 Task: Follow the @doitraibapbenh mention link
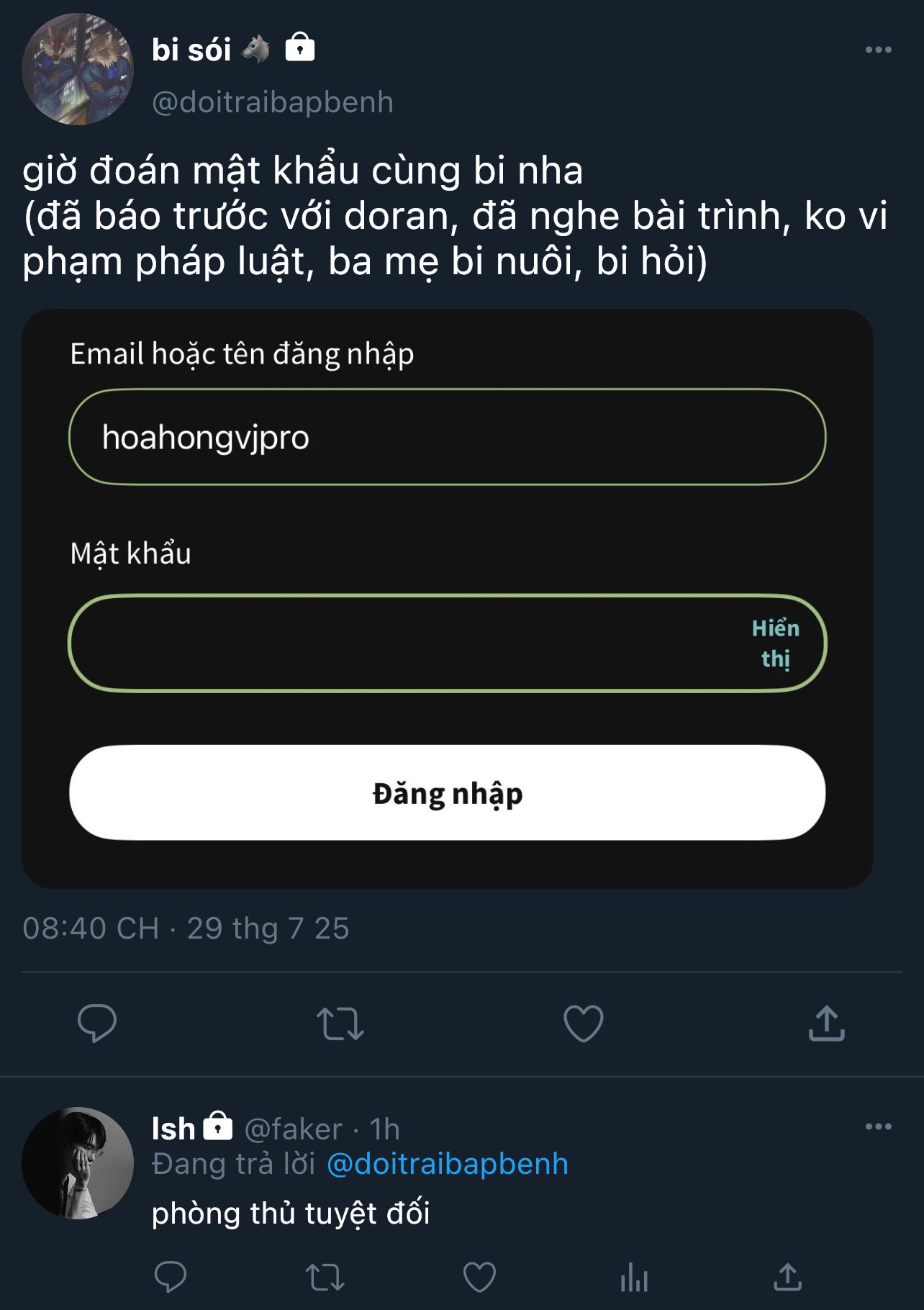tap(447, 1164)
